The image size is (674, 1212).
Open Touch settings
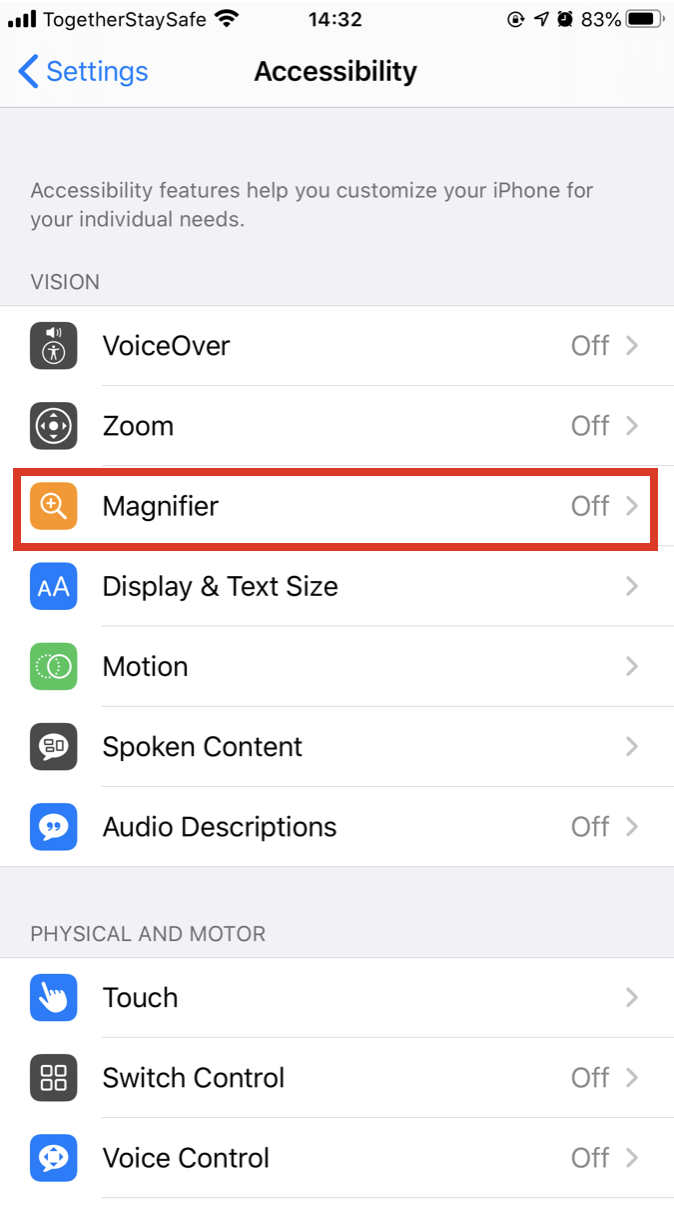point(336,998)
